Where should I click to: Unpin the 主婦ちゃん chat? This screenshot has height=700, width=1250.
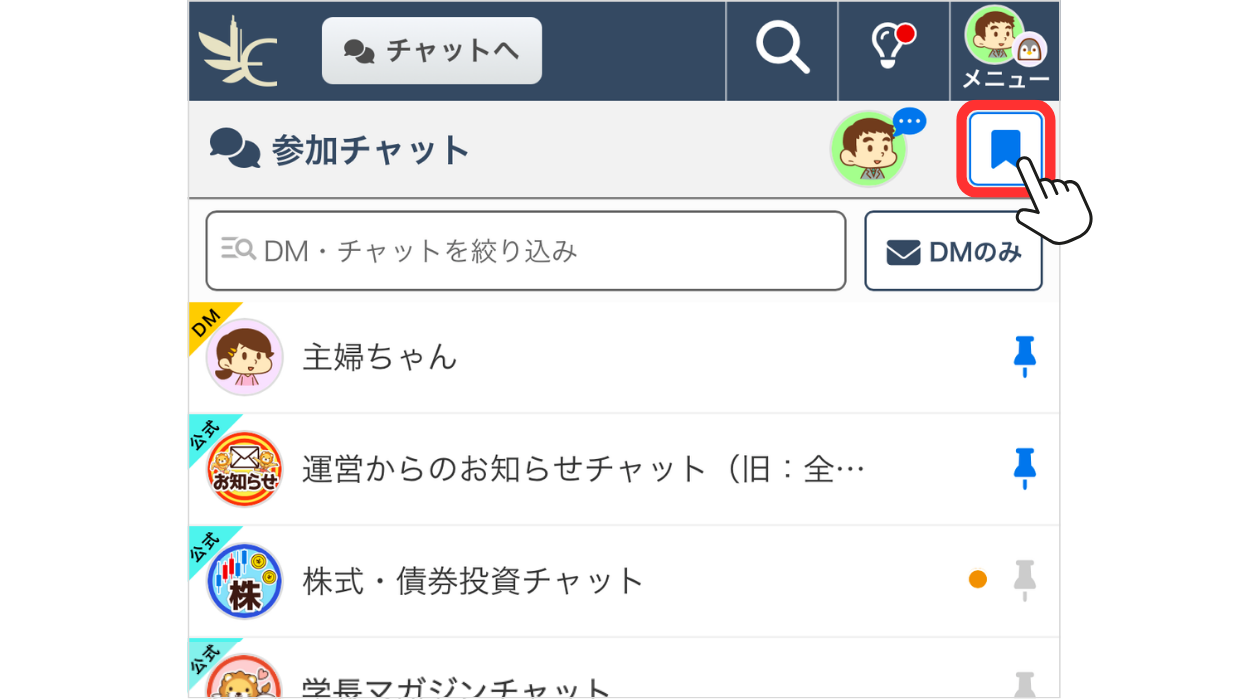(1024, 357)
